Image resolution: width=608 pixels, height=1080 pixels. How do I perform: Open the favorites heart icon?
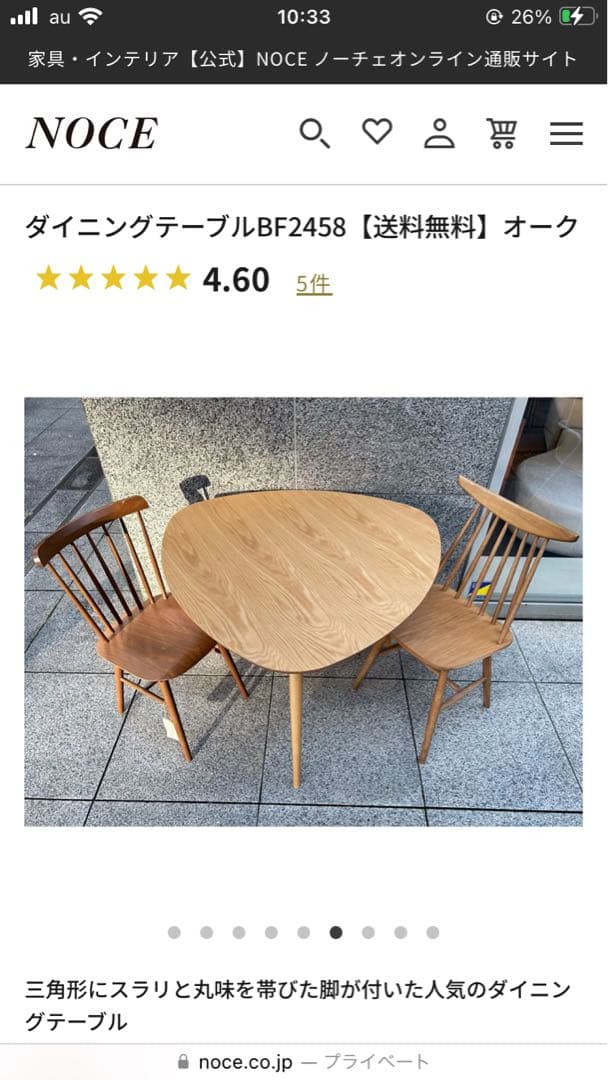377,132
